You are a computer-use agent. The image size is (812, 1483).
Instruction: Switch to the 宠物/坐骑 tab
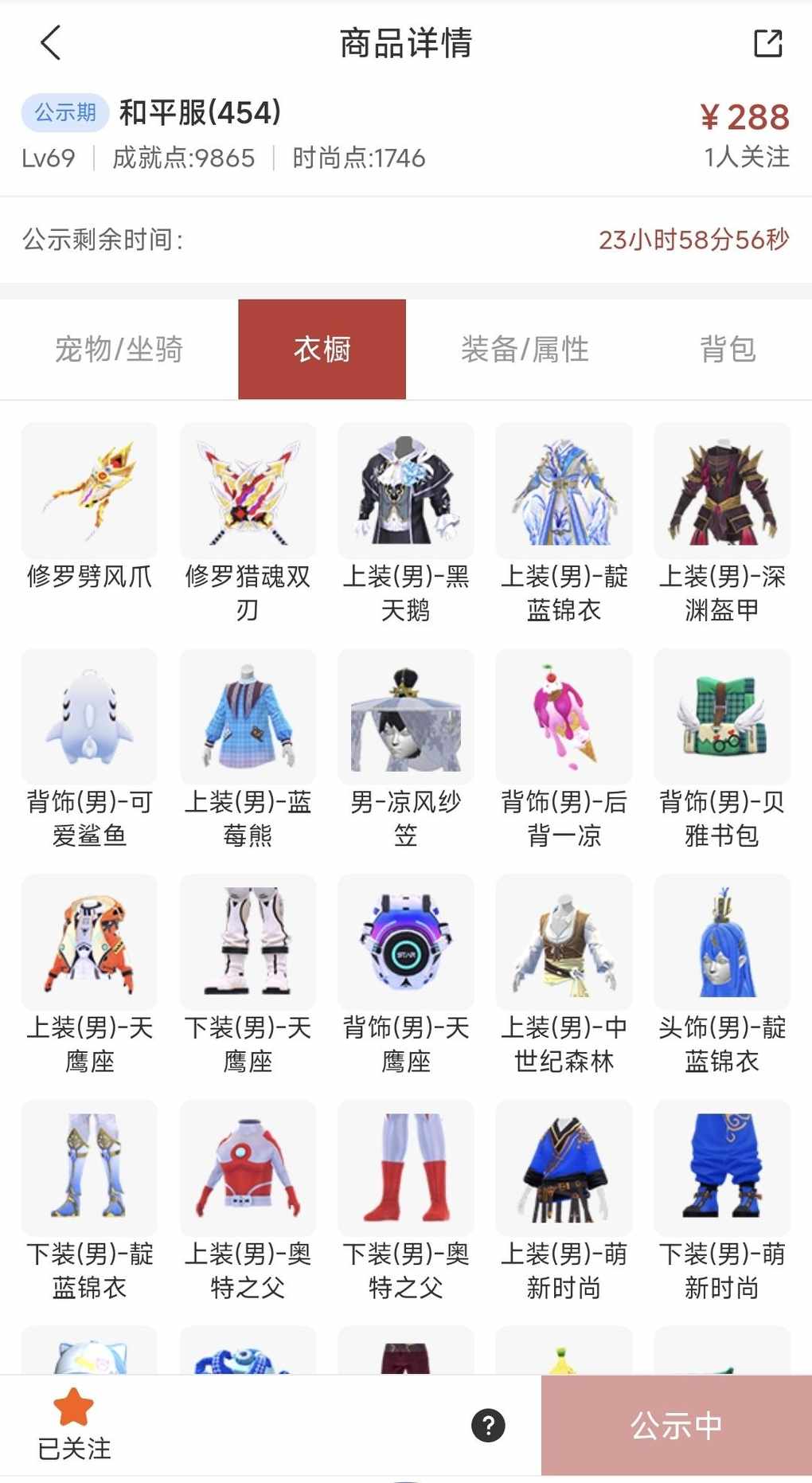tap(119, 349)
